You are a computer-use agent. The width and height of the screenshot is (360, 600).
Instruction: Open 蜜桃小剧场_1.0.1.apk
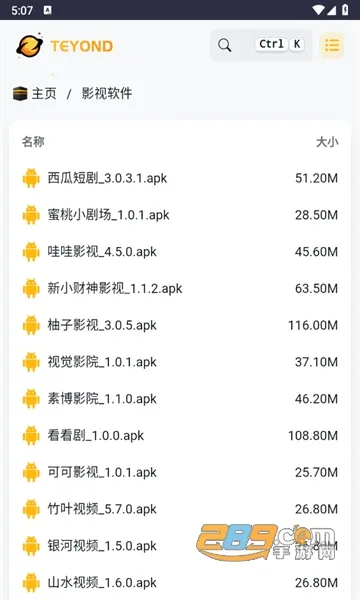pyautogui.click(x=180, y=215)
